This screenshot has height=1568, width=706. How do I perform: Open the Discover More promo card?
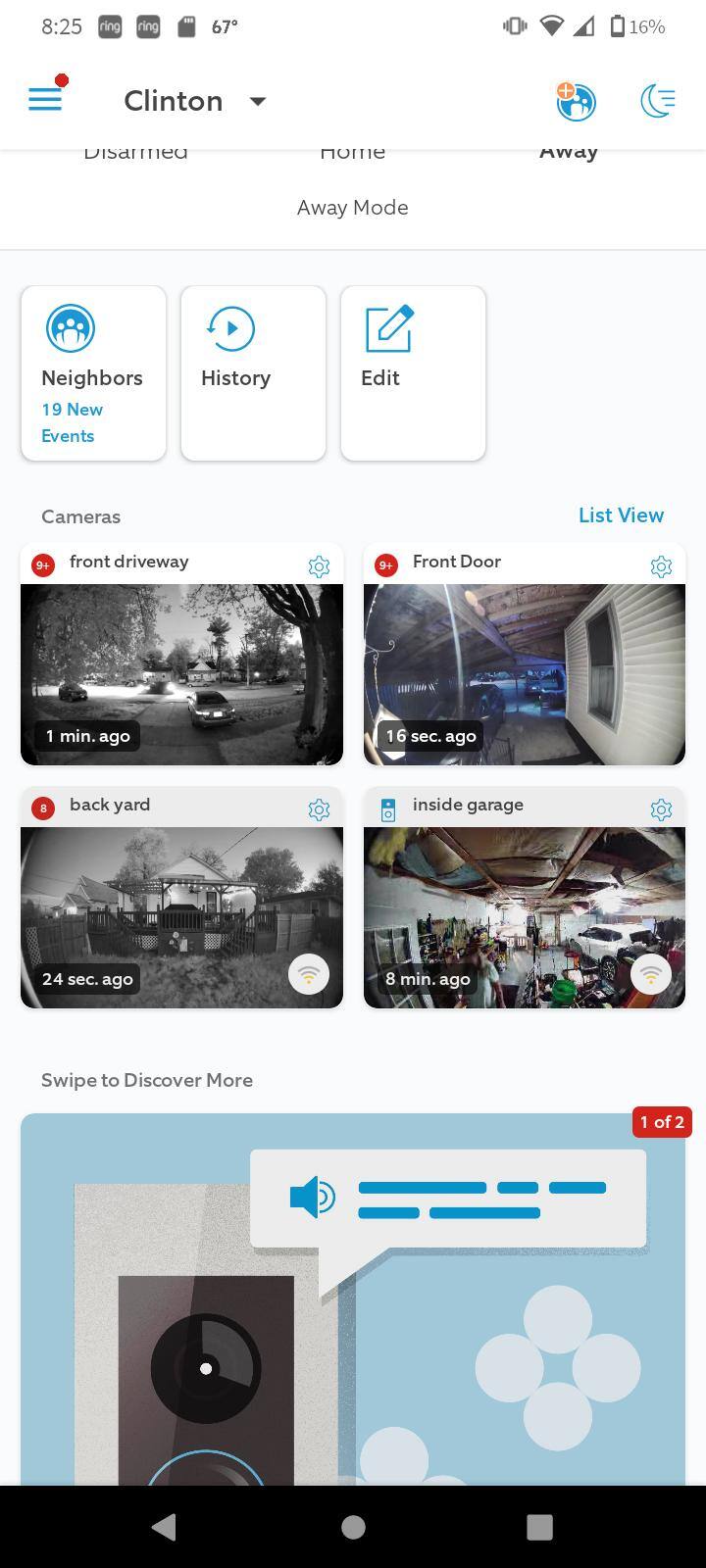[353, 1303]
